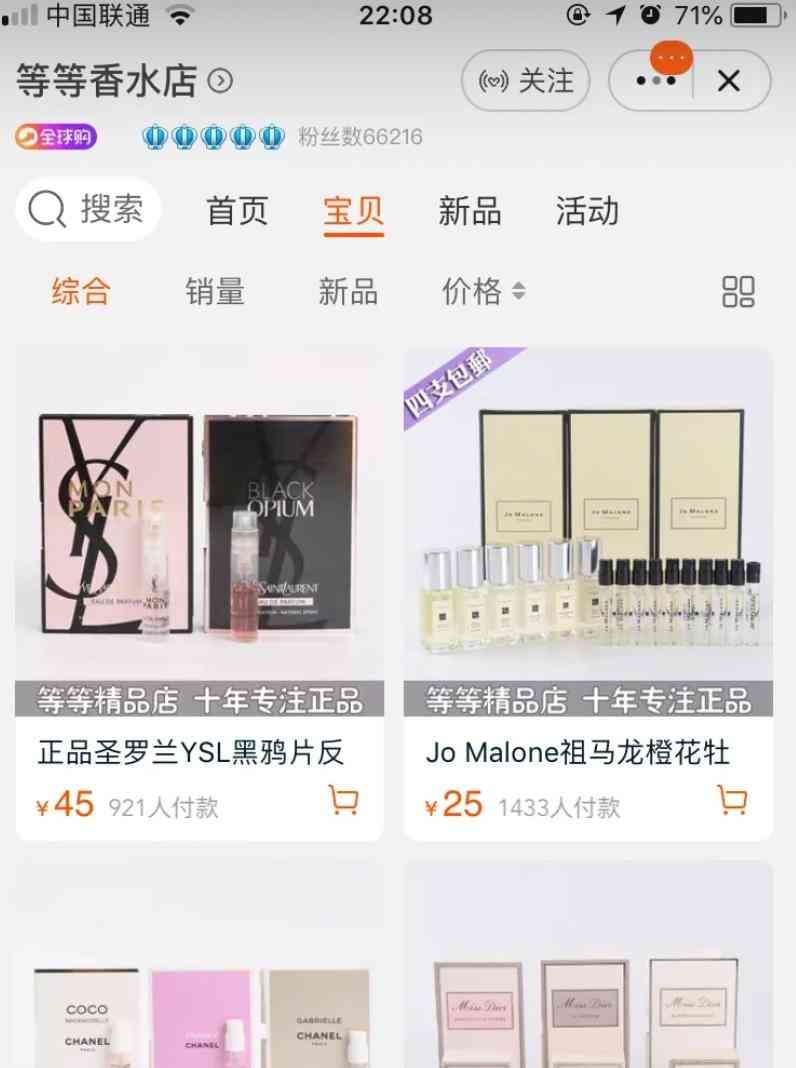
Task: Toggle the grid layout view icon
Action: (738, 292)
